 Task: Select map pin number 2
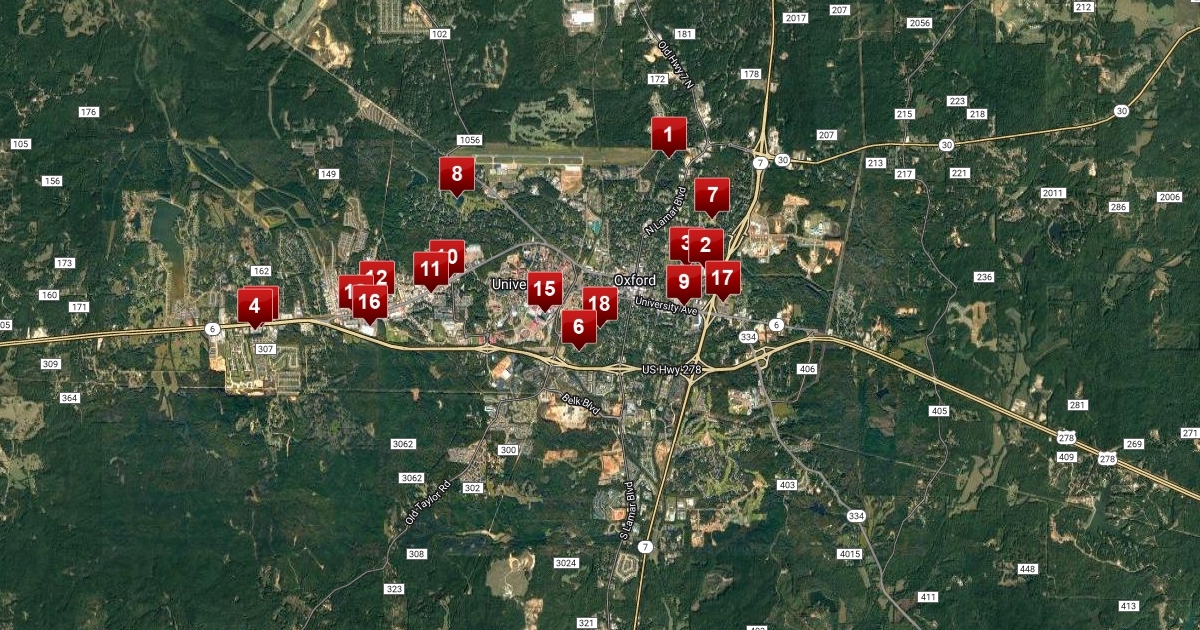pyautogui.click(x=707, y=244)
